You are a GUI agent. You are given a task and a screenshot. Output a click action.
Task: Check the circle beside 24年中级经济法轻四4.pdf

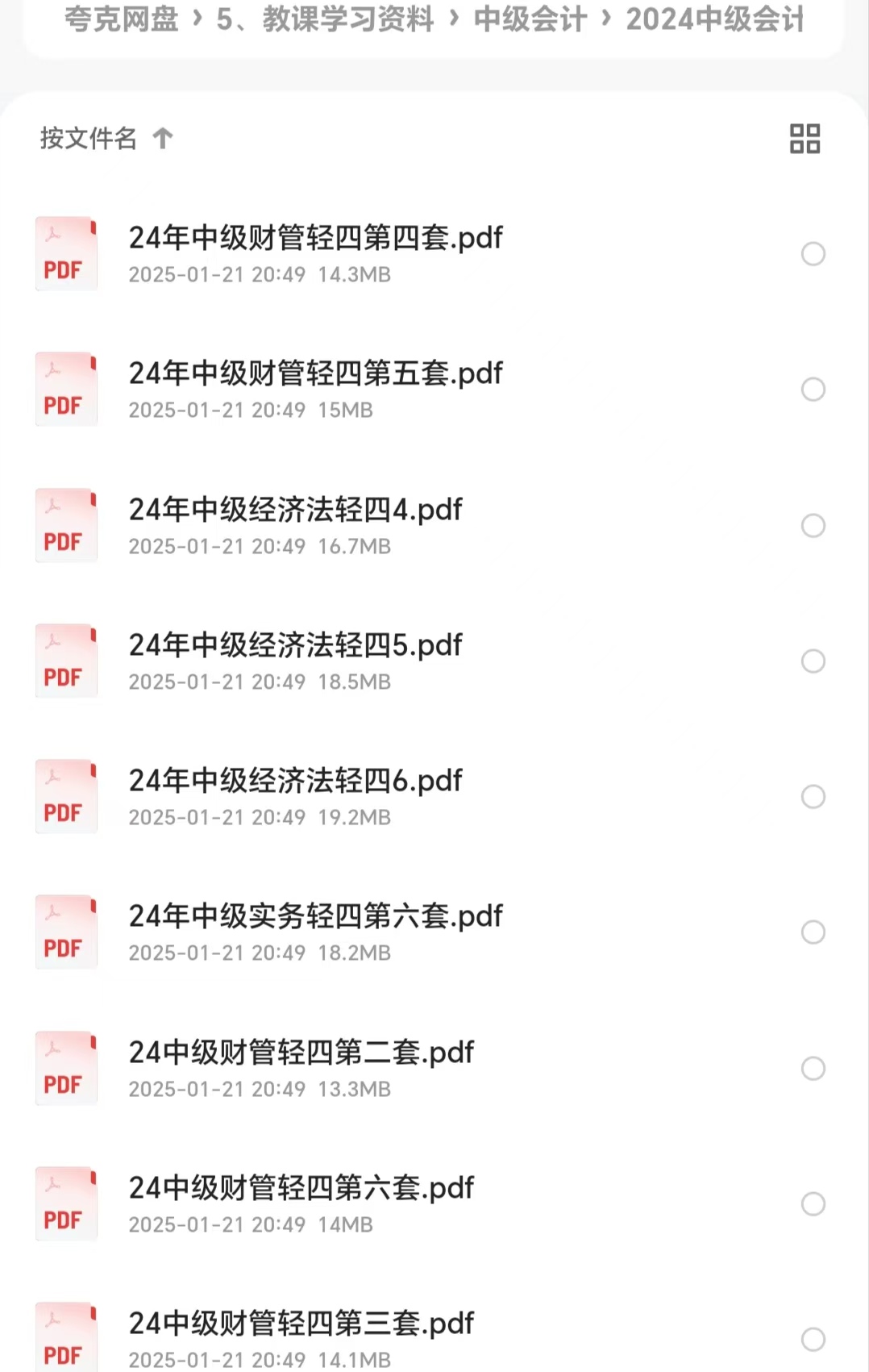pos(813,526)
